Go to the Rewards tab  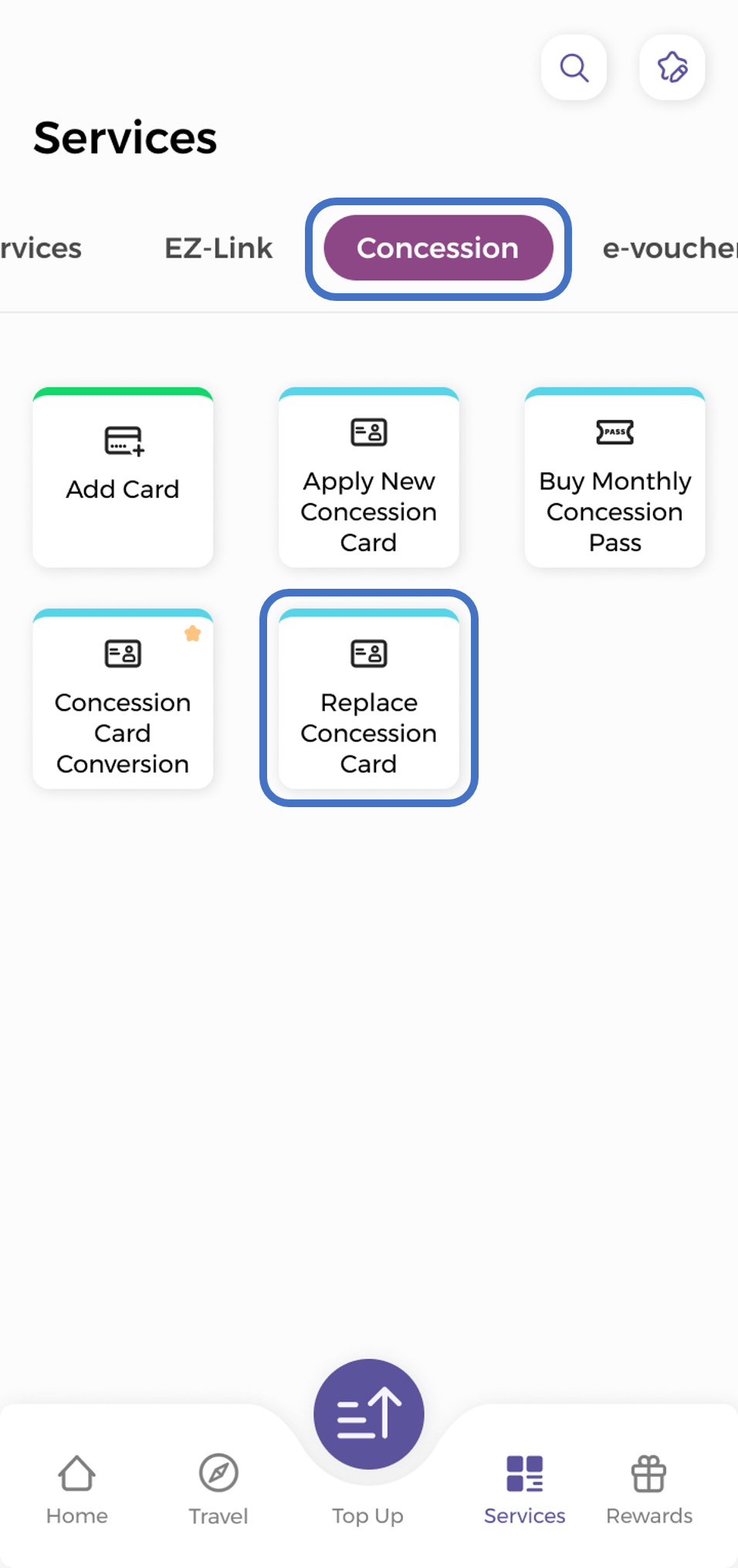[649, 1489]
